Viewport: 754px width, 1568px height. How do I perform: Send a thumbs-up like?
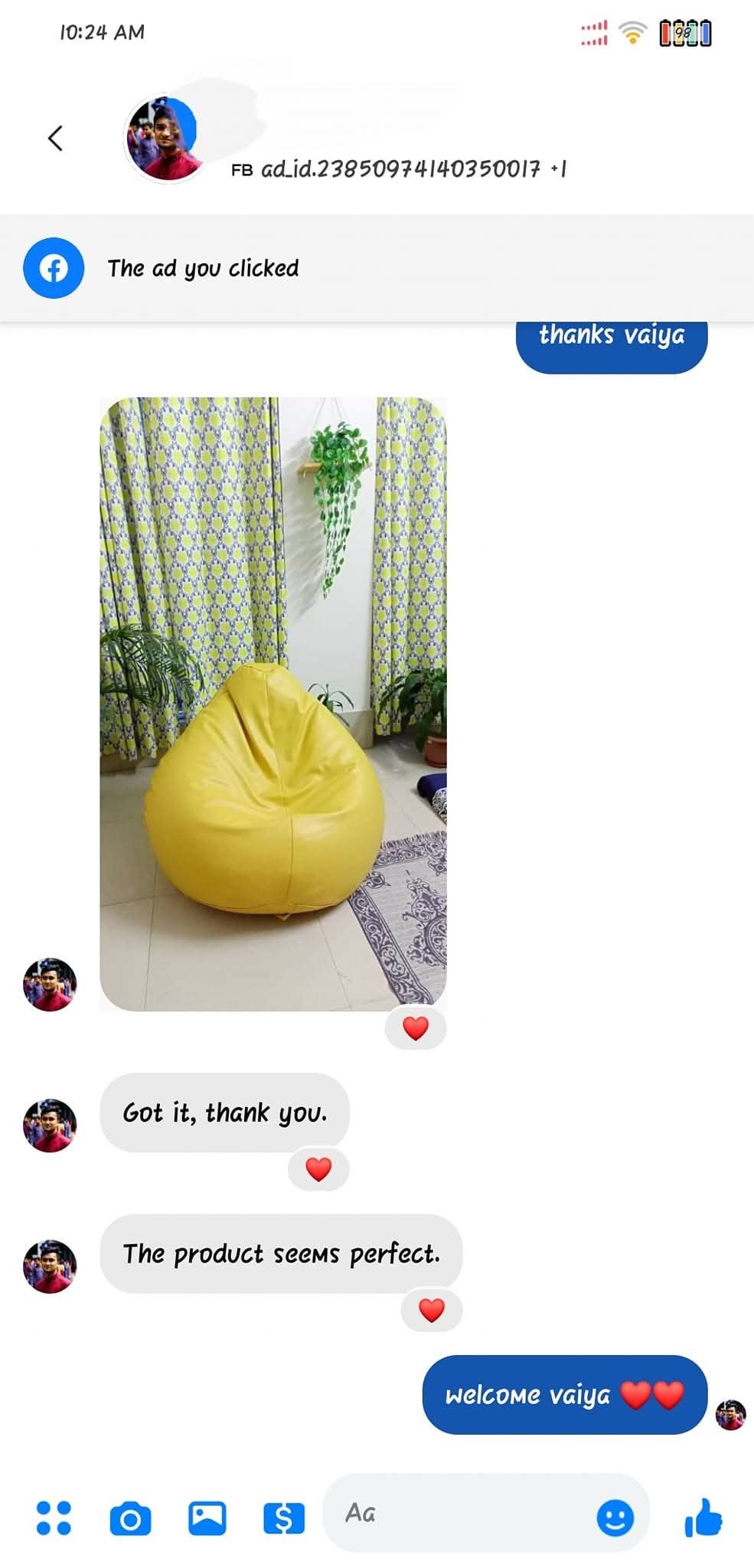click(x=703, y=1517)
